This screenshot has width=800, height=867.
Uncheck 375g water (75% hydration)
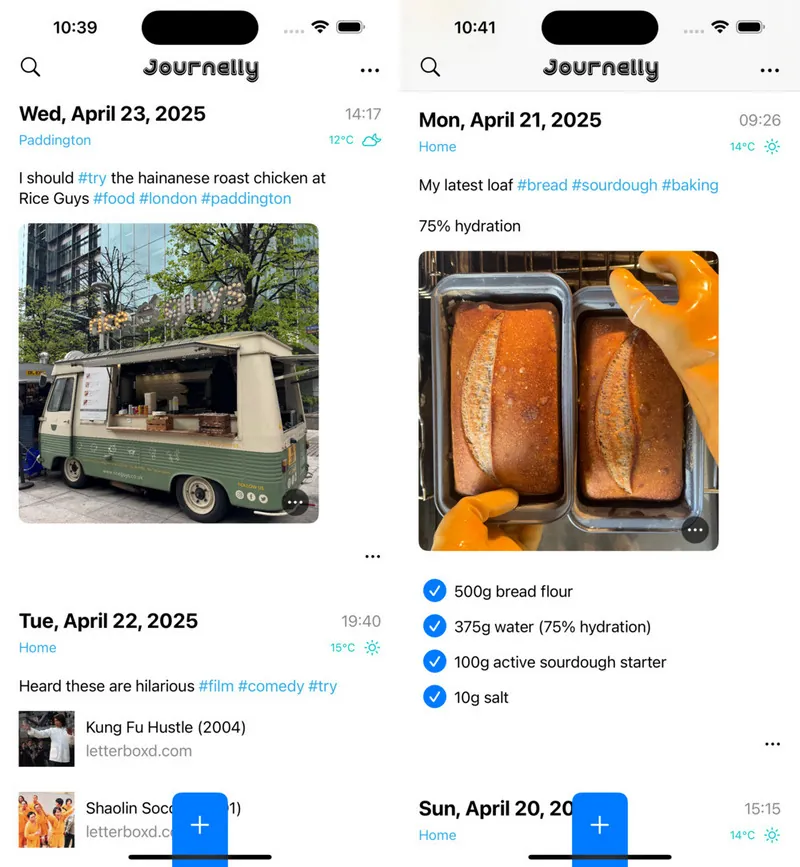pos(434,626)
